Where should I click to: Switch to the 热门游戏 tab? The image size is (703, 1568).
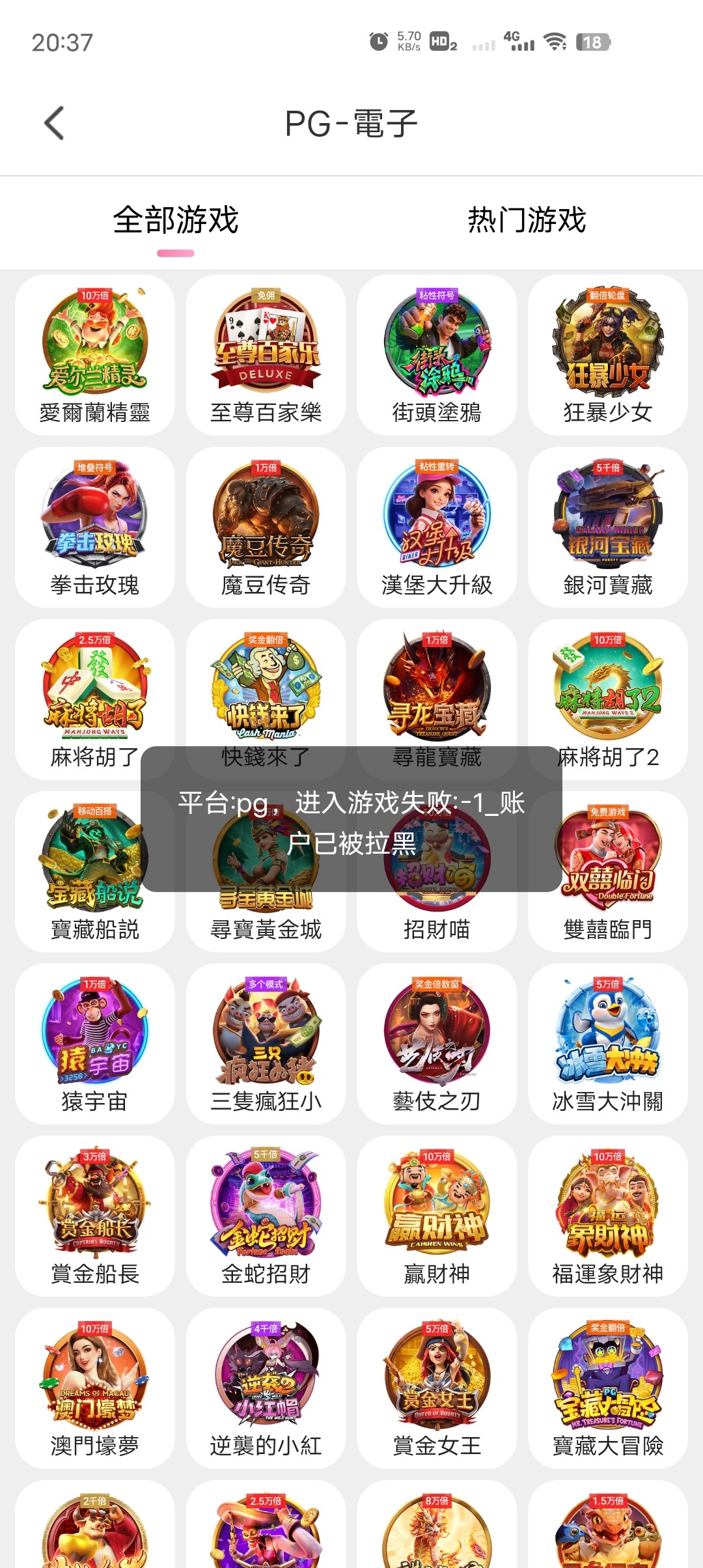pos(525,221)
